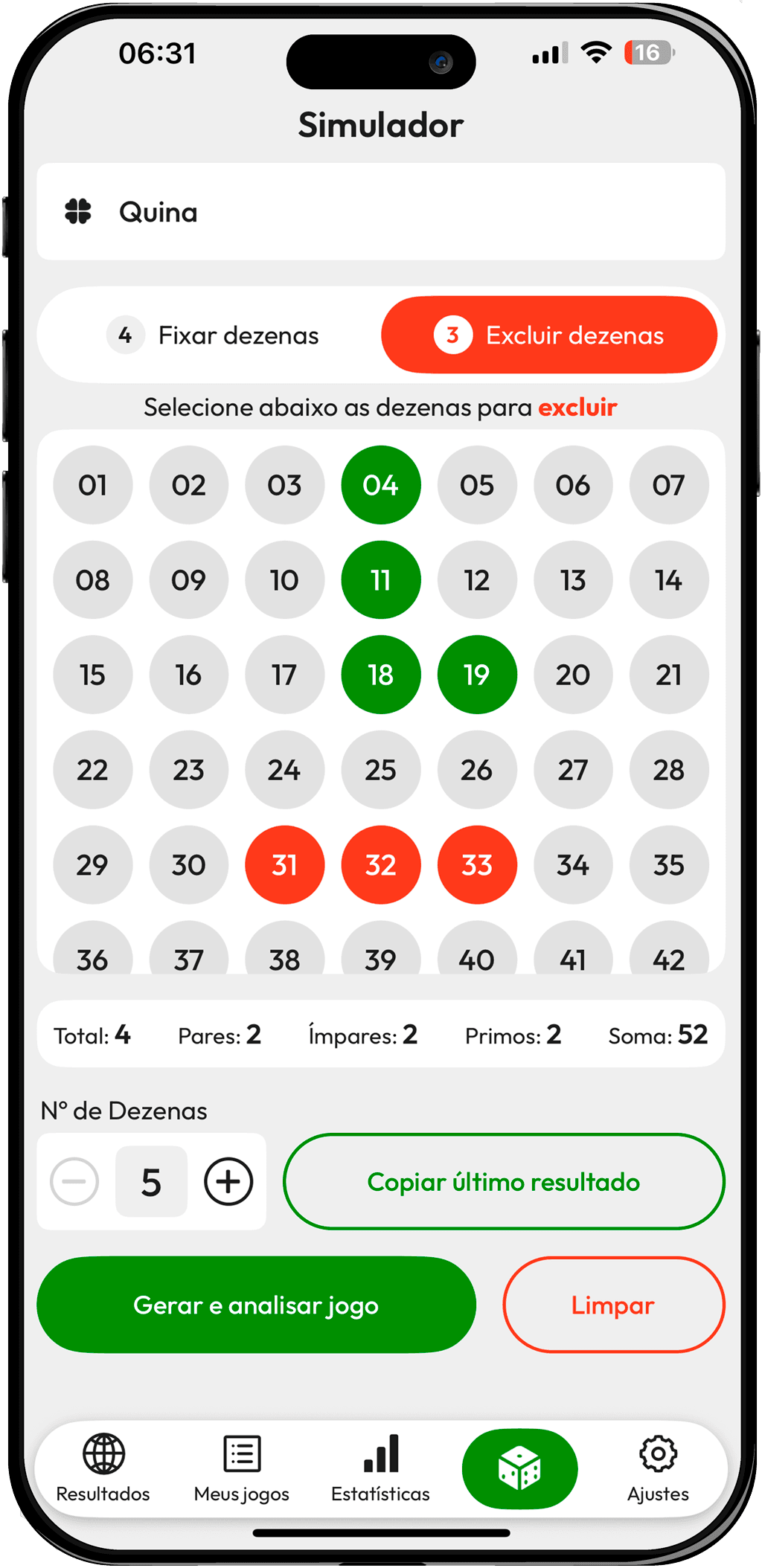The height and width of the screenshot is (1568, 762).
Task: Click the dezenas count field showing 5
Action: (x=151, y=1181)
